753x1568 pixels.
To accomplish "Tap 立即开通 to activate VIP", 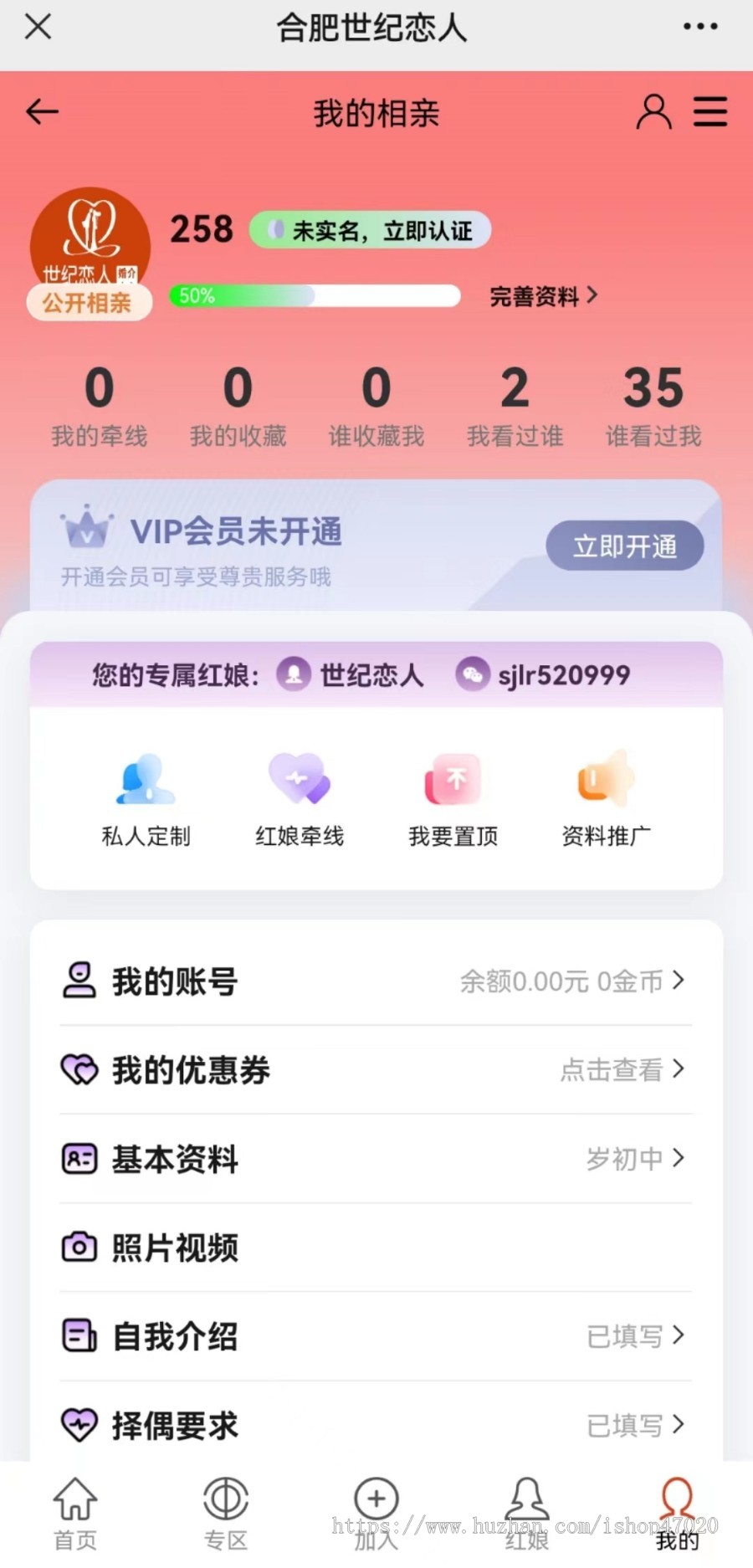I will tap(624, 546).
